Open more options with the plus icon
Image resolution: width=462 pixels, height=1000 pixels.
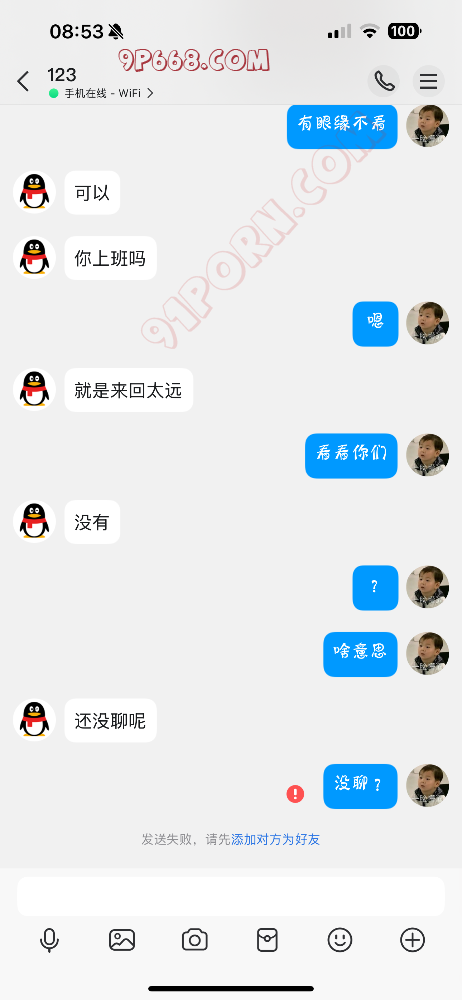412,939
